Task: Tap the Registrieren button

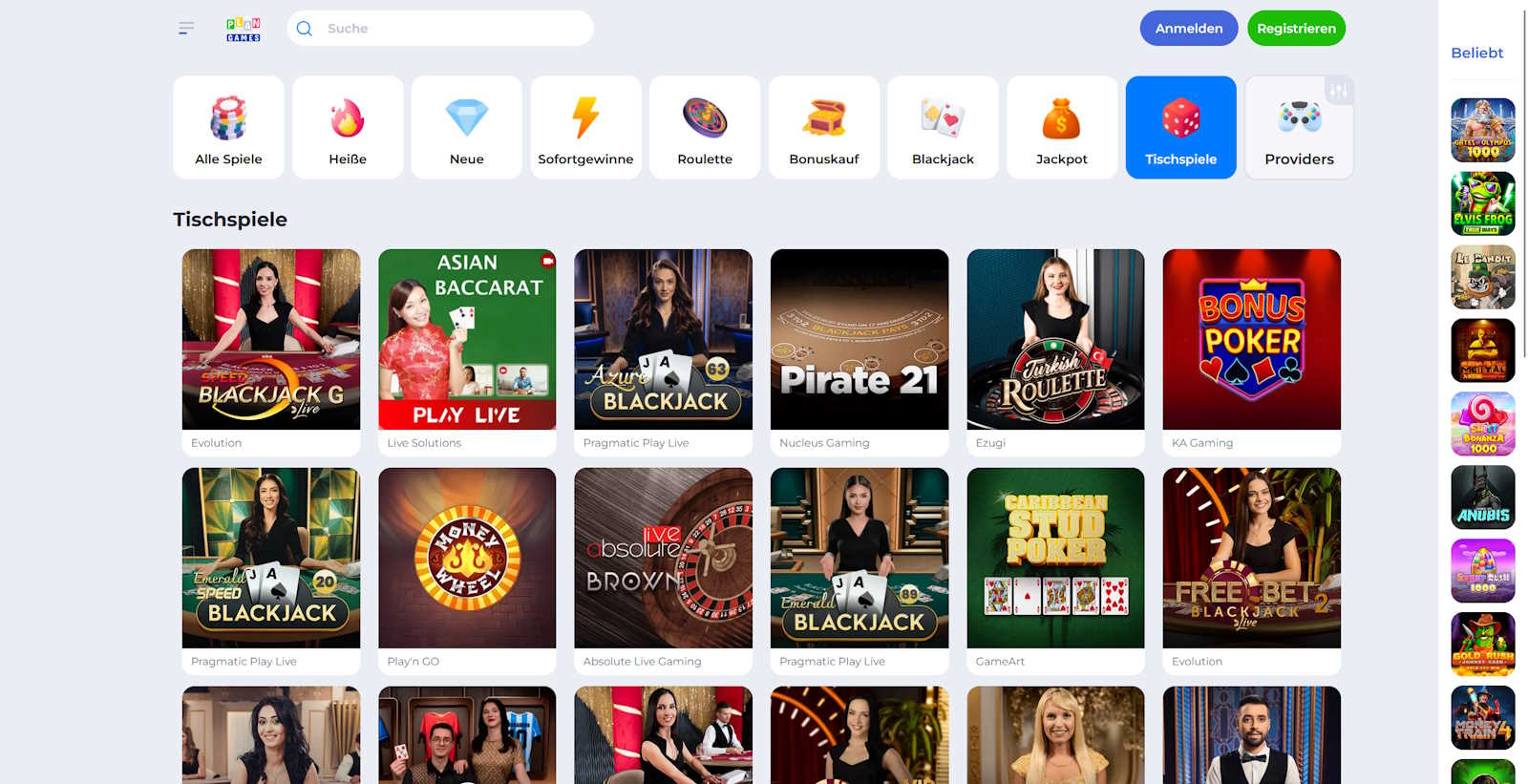Action: click(1296, 29)
